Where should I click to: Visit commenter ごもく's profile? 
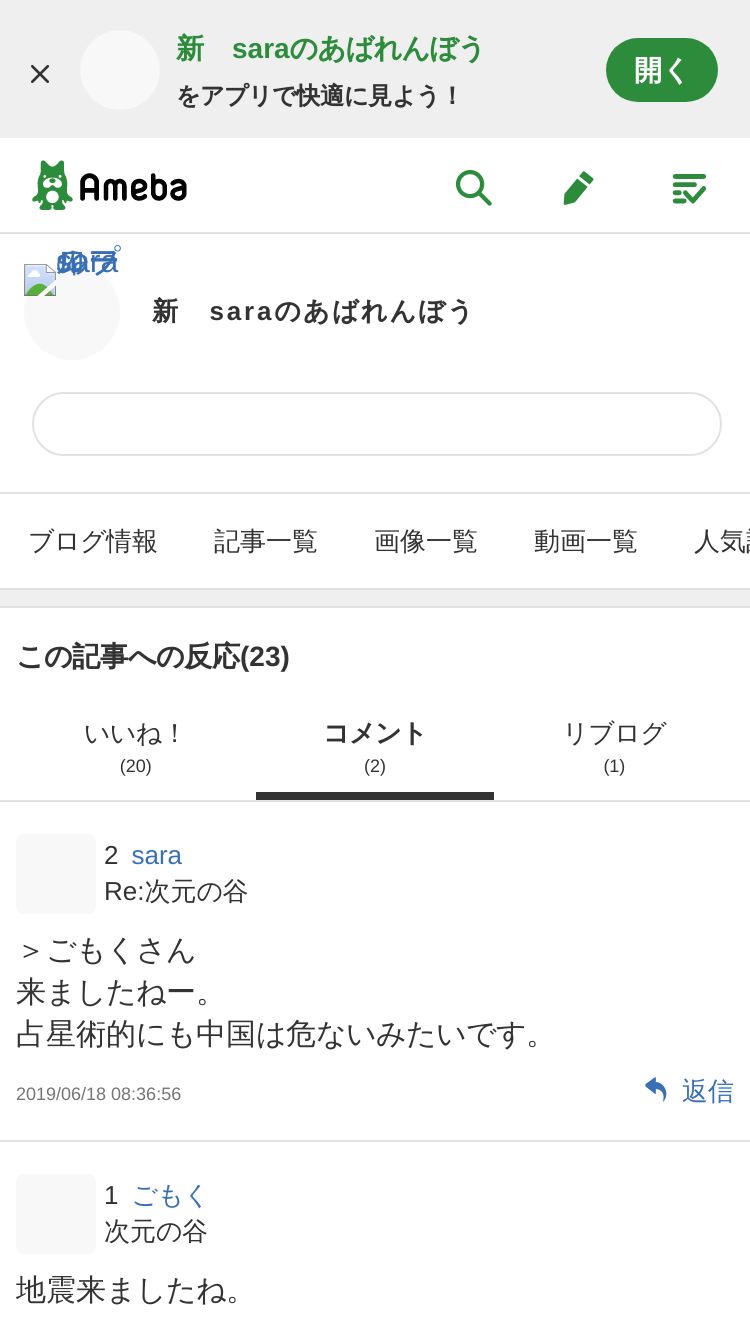click(169, 1195)
